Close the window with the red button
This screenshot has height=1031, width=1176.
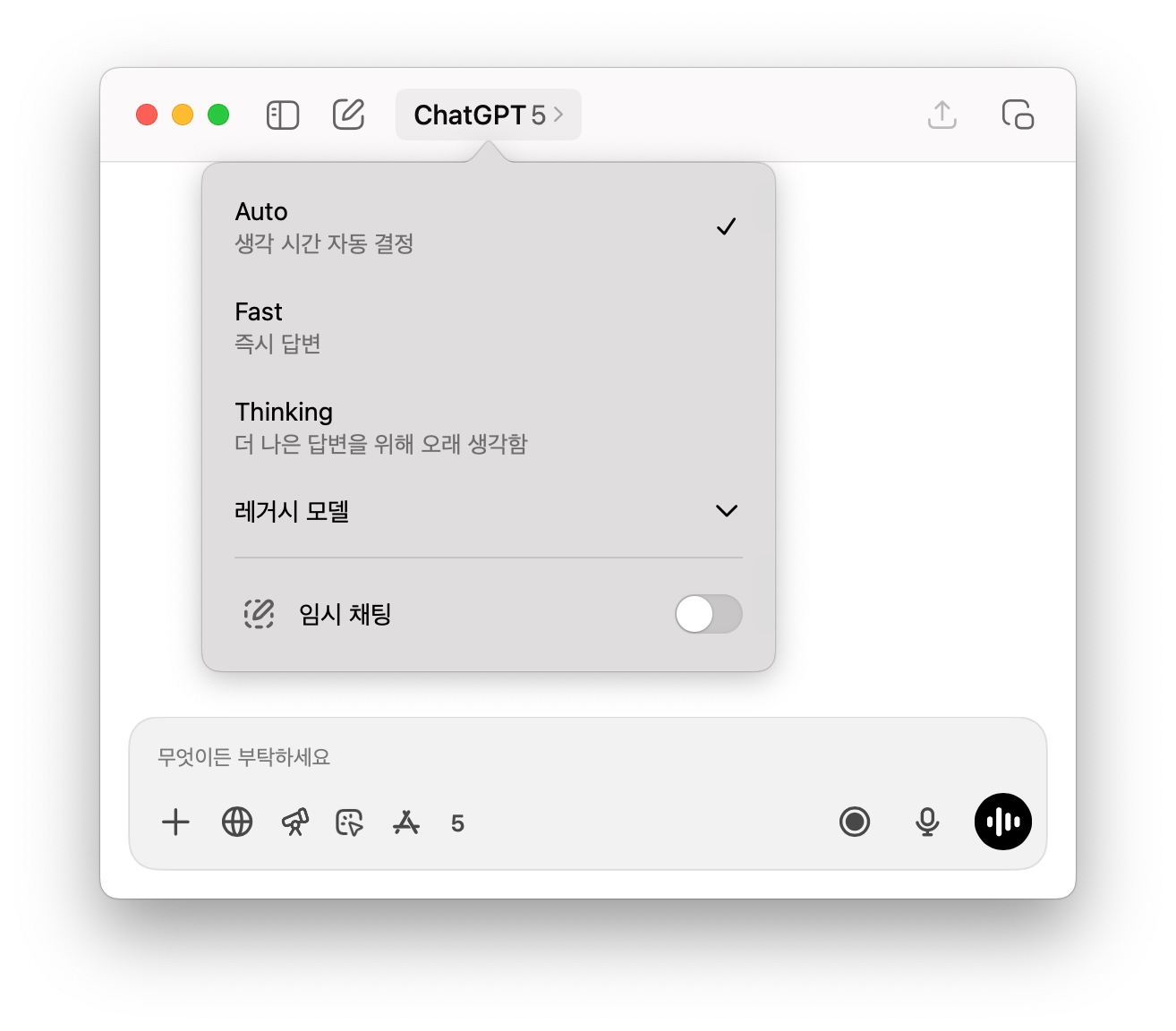tap(147, 115)
